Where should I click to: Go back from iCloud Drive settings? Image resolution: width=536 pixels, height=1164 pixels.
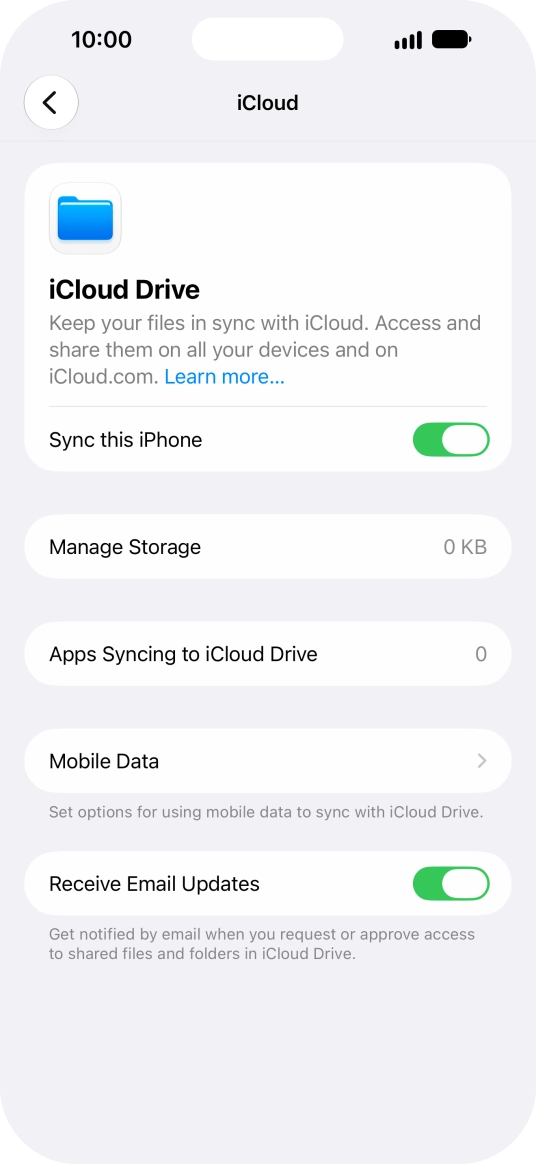[50, 102]
